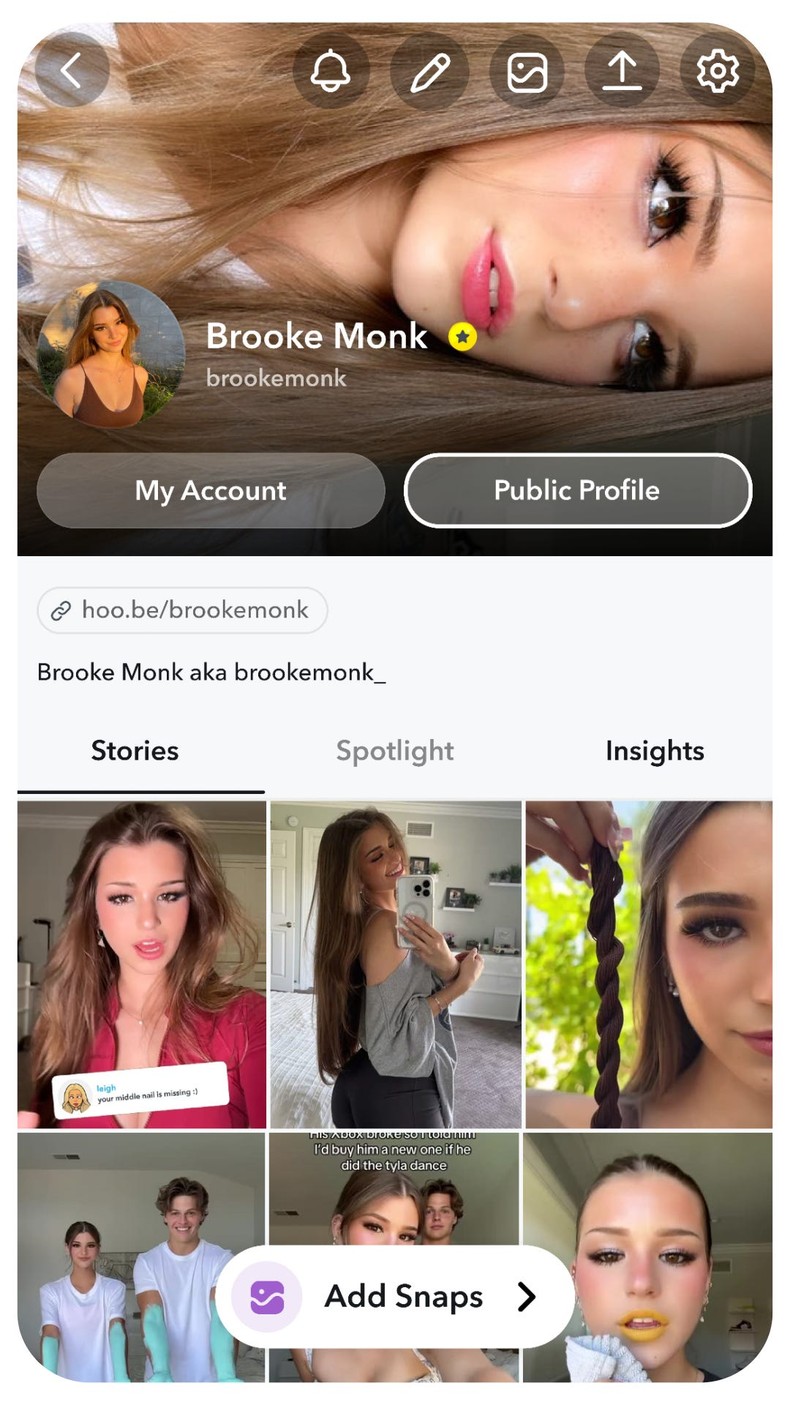Tap the yellow verification star badge
This screenshot has width=790, height=1405.
coord(461,337)
